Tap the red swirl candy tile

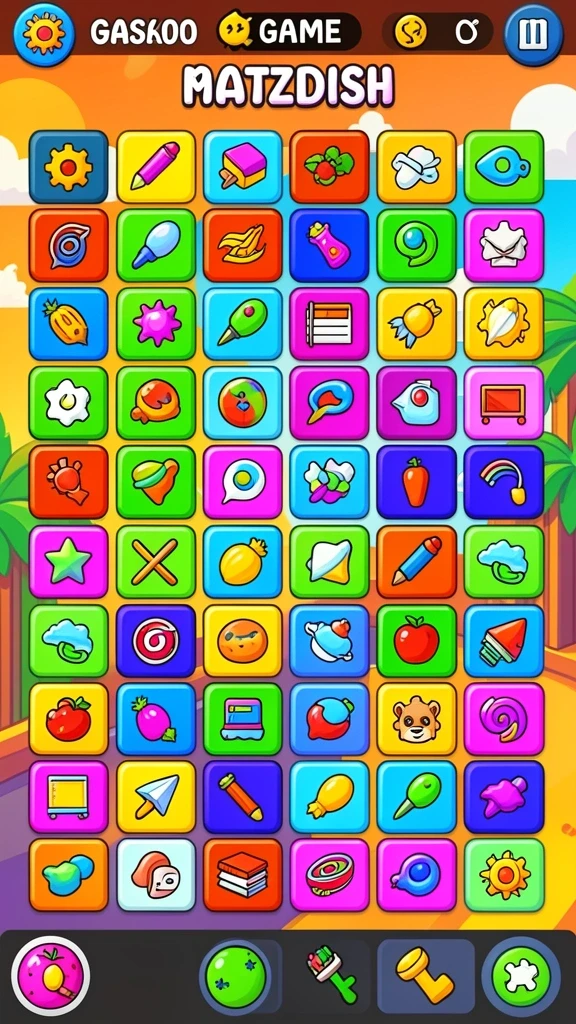155,641
